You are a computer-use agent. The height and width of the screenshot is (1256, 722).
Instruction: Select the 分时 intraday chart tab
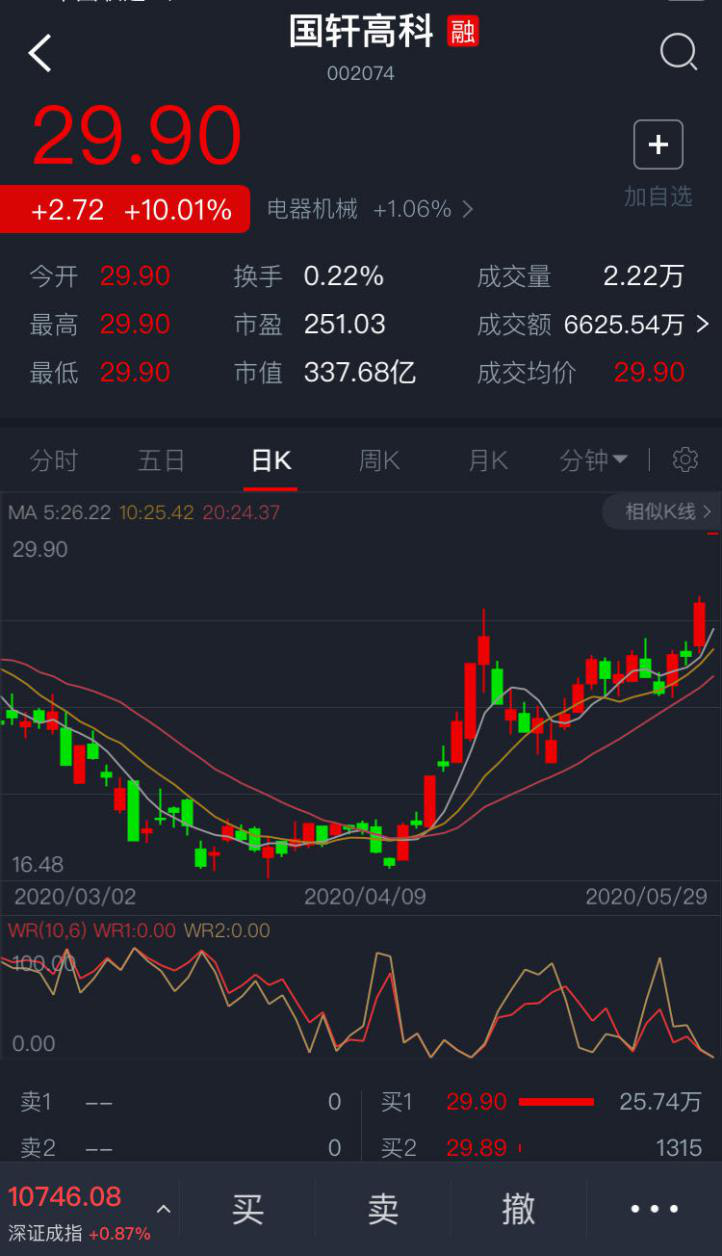point(55,459)
